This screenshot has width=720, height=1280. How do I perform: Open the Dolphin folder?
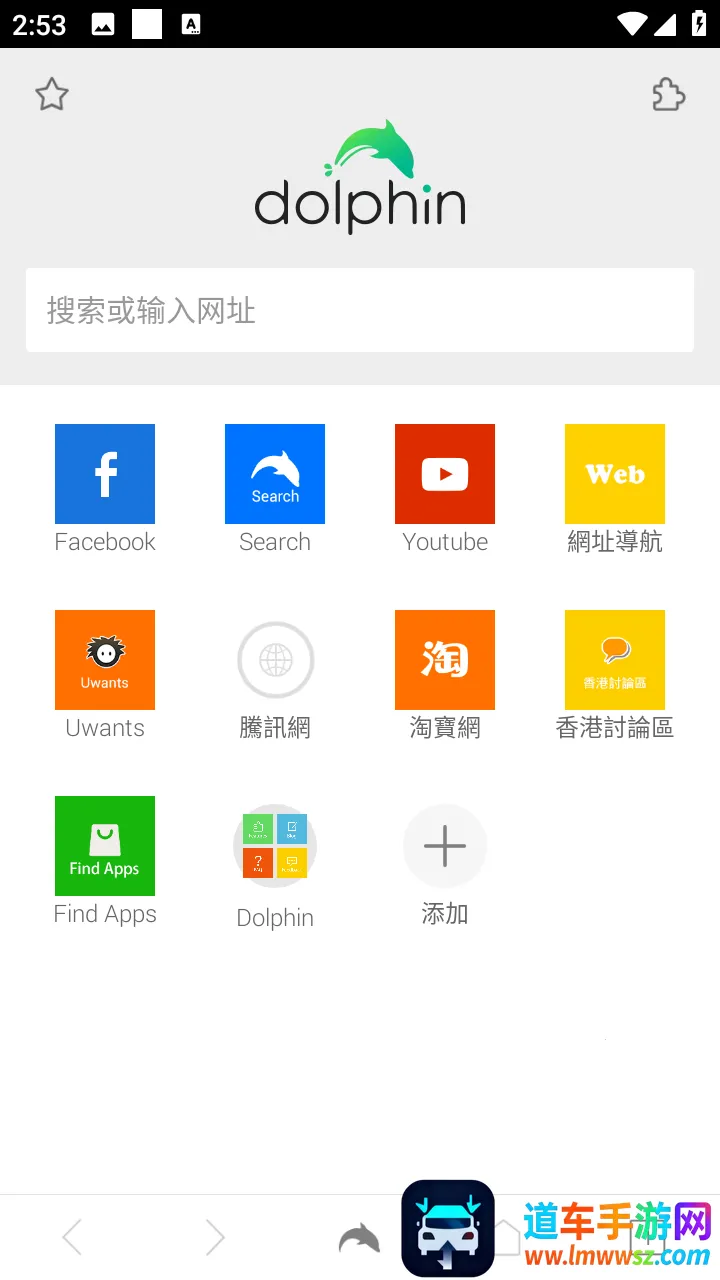275,846
